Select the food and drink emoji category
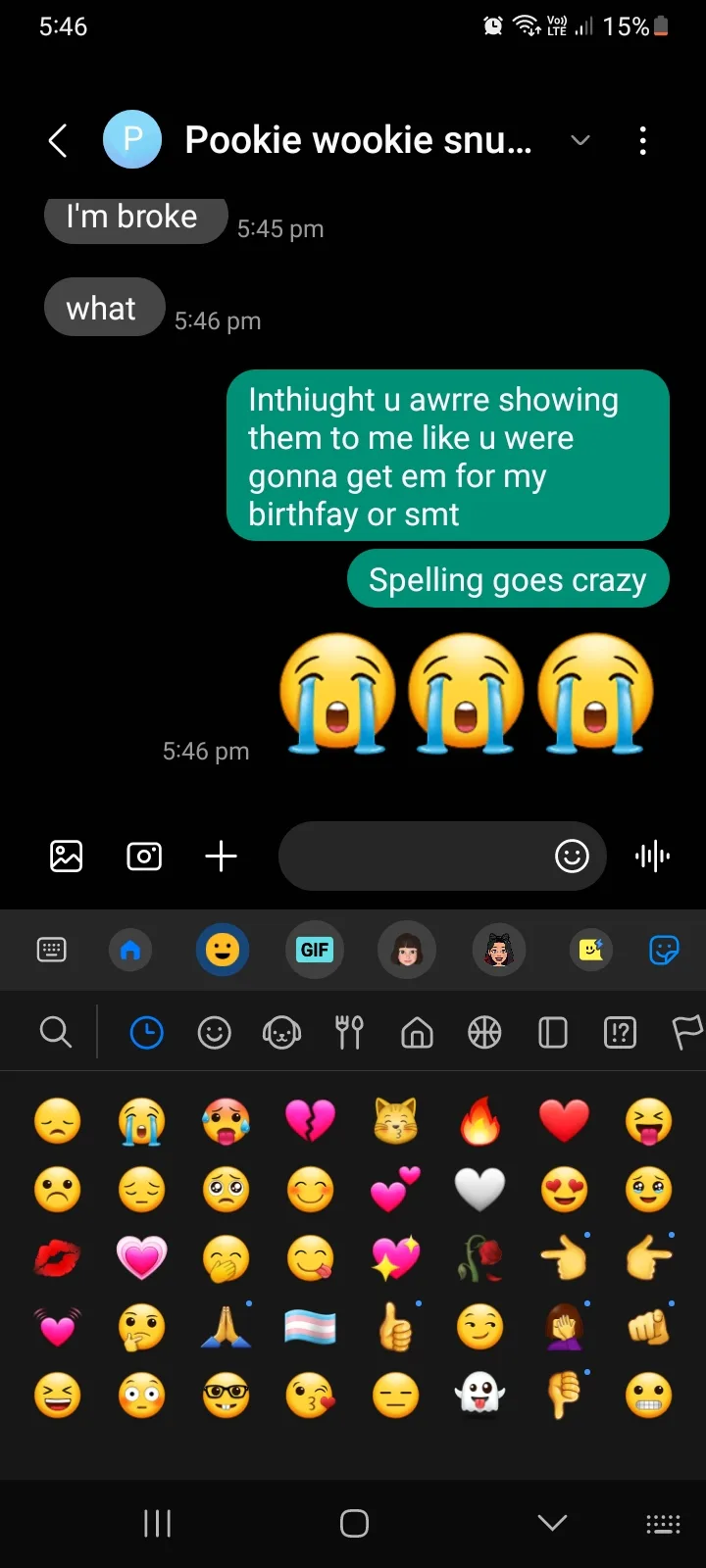Screen dimensions: 706x1568 349,1032
